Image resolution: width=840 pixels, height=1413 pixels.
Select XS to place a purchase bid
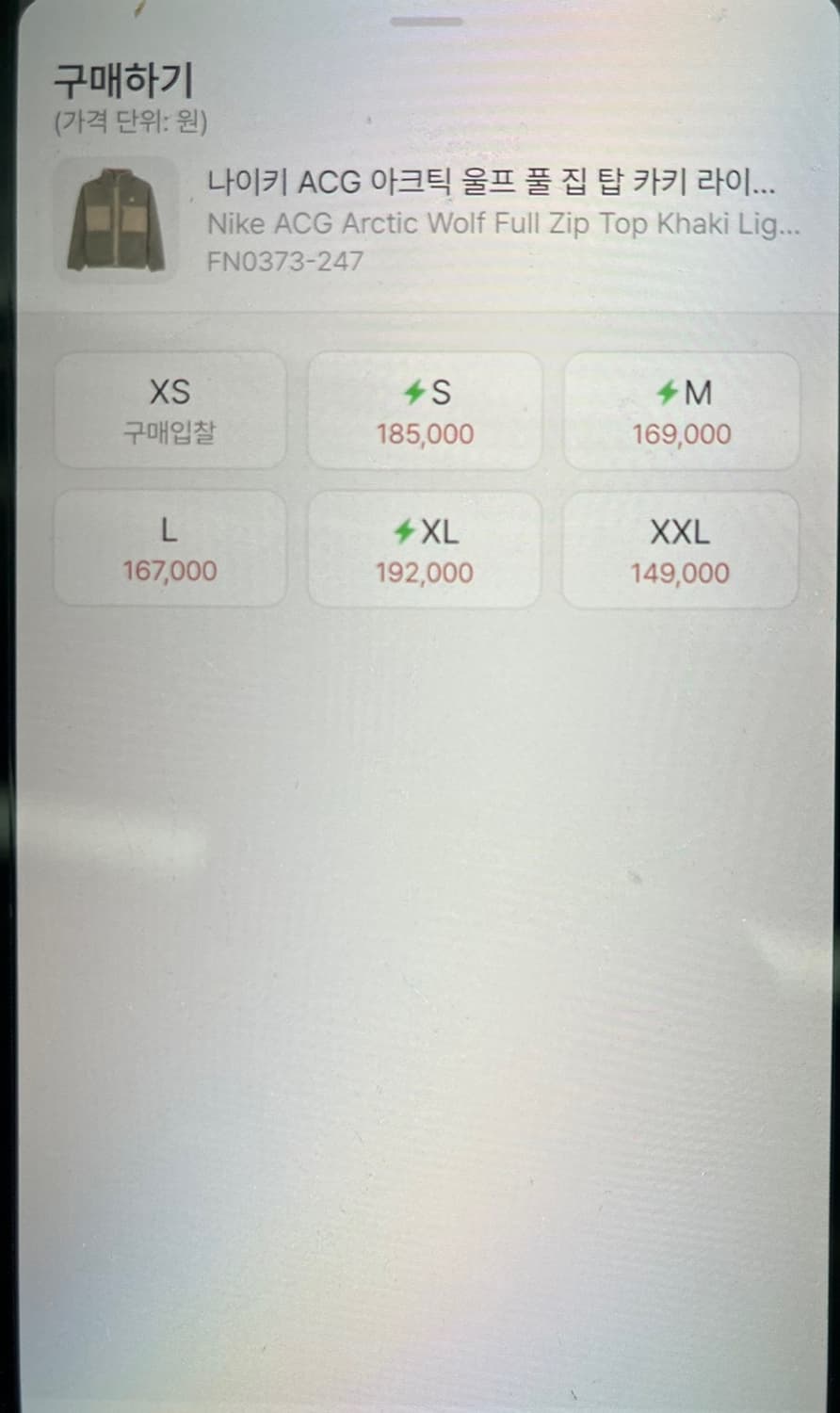coord(170,412)
